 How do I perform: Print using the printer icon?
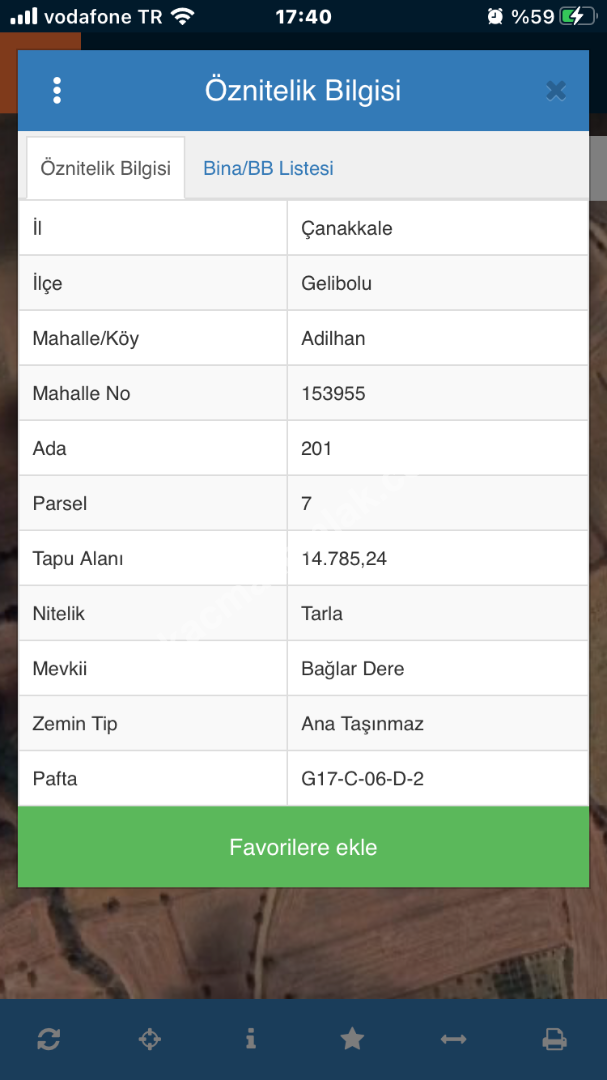point(554,1039)
